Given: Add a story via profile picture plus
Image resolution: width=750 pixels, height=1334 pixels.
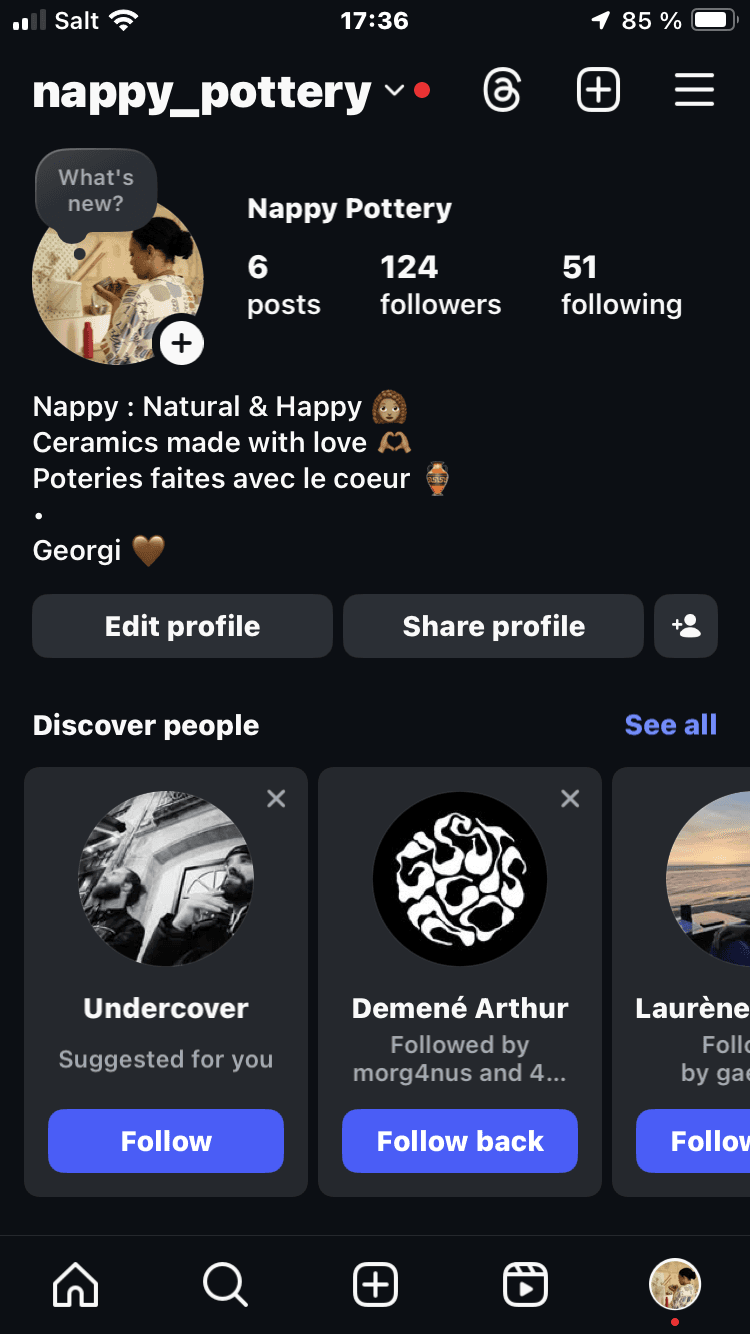Looking at the screenshot, I should point(181,344).
